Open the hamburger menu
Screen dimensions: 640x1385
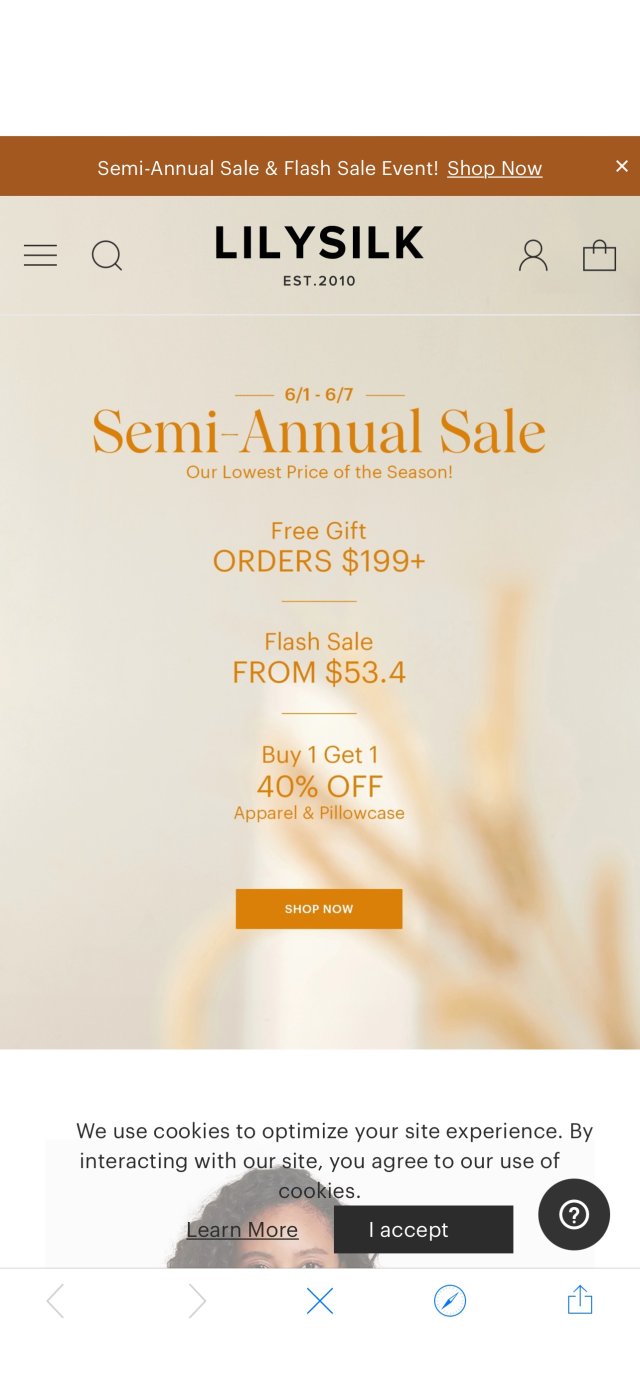coord(40,256)
